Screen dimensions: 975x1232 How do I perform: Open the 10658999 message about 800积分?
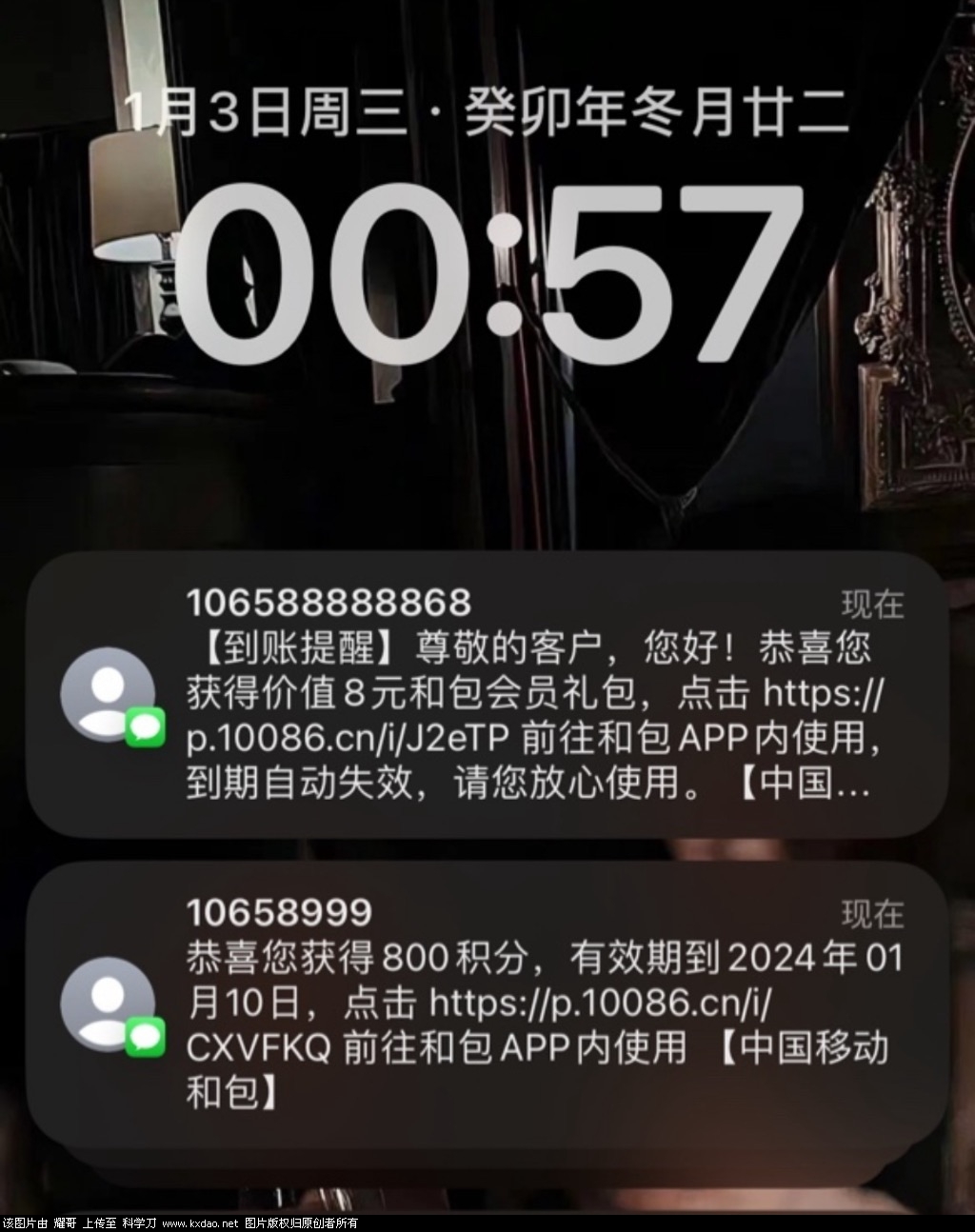[487, 1004]
